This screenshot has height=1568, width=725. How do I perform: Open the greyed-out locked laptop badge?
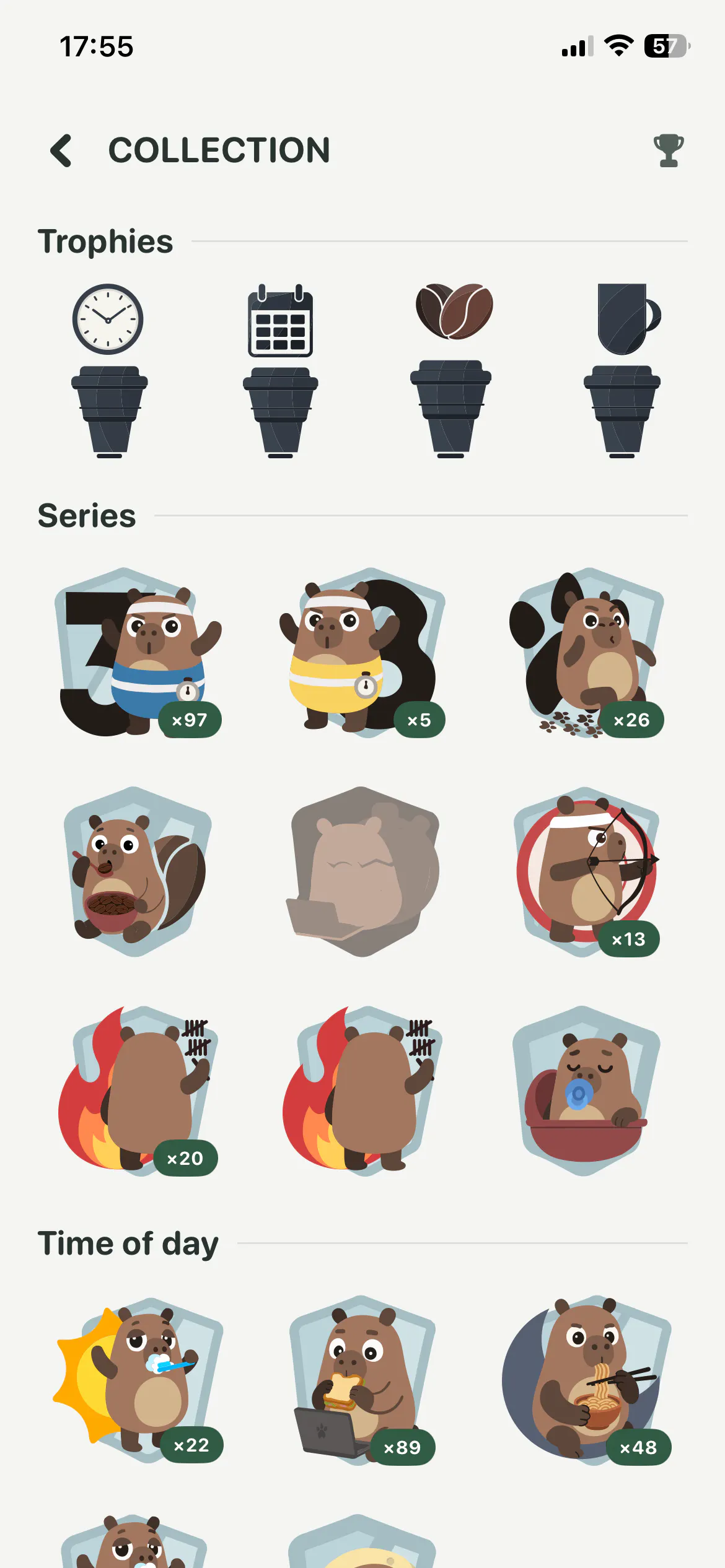click(362, 872)
